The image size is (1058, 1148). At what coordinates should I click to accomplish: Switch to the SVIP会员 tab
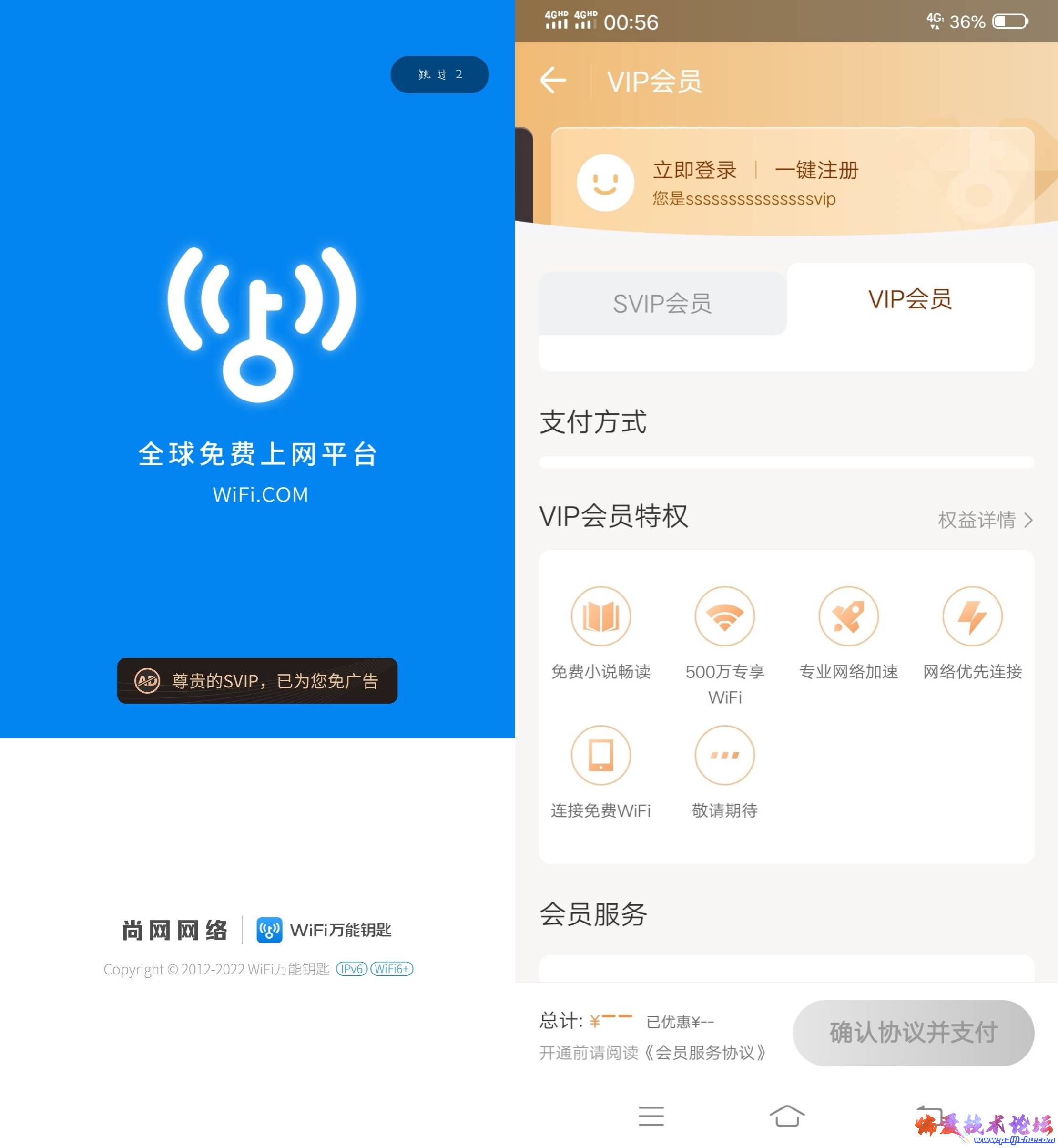pos(662,304)
